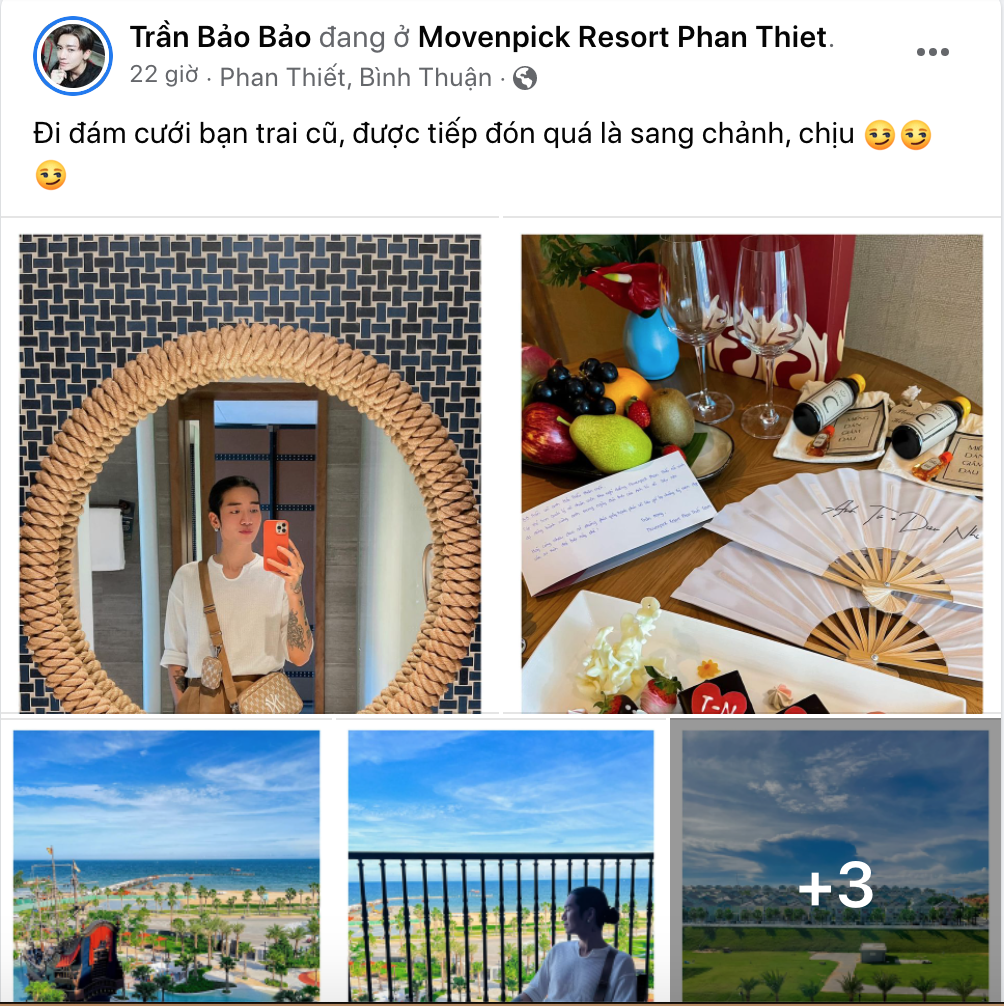
Task: View the +3 more photos tile
Action: tap(835, 865)
